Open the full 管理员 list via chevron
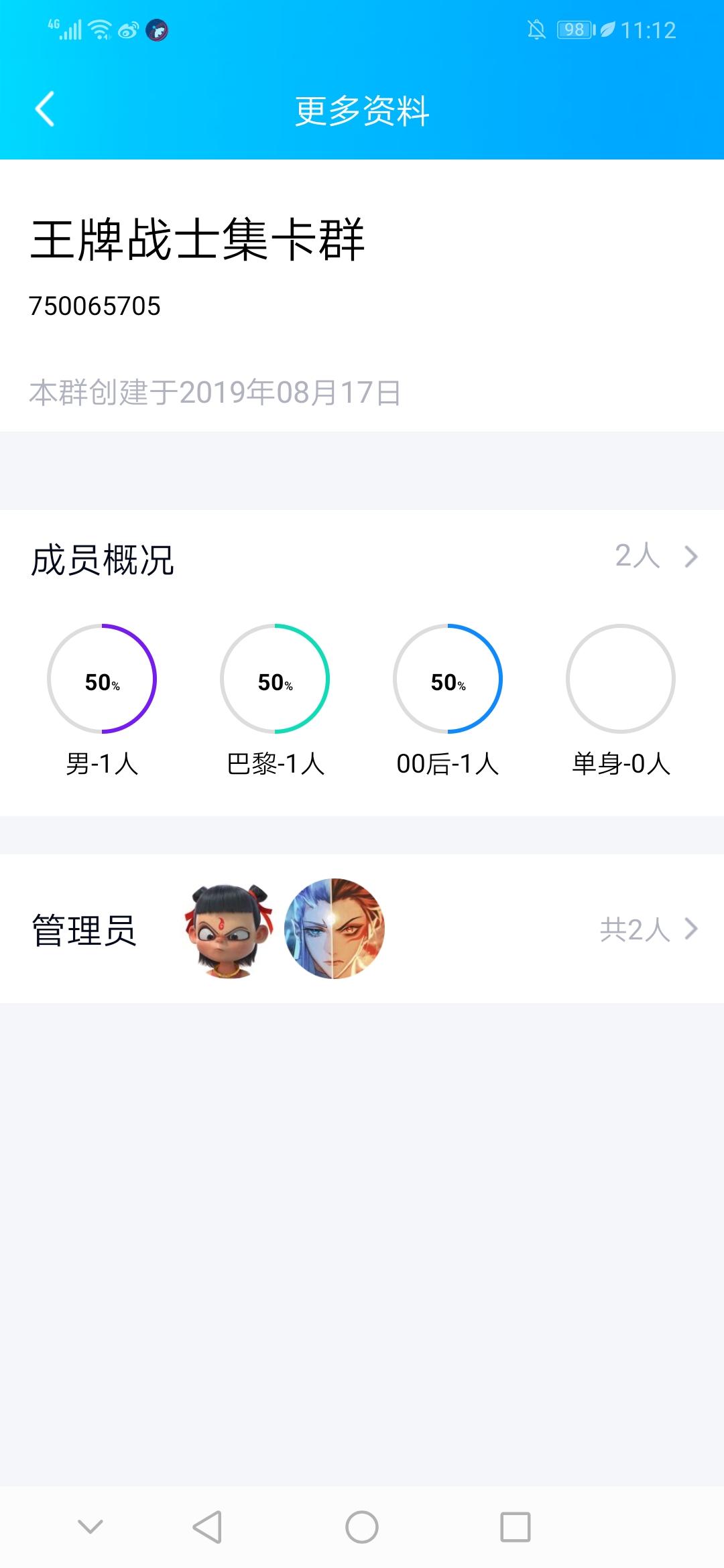This screenshot has width=724, height=1568. [690, 929]
